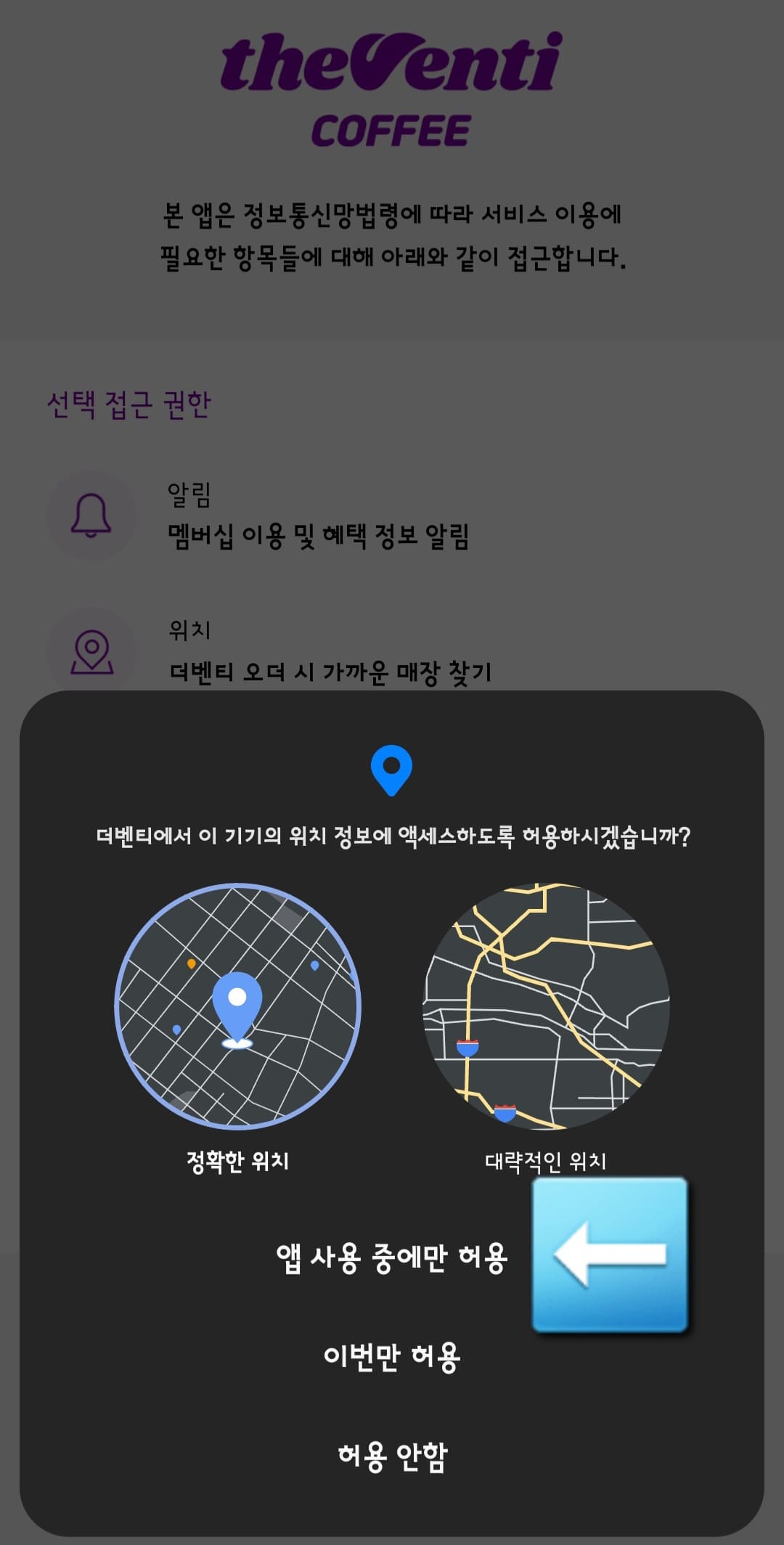
Task: Expand the 선택 접근 권한 section
Action: point(132,404)
